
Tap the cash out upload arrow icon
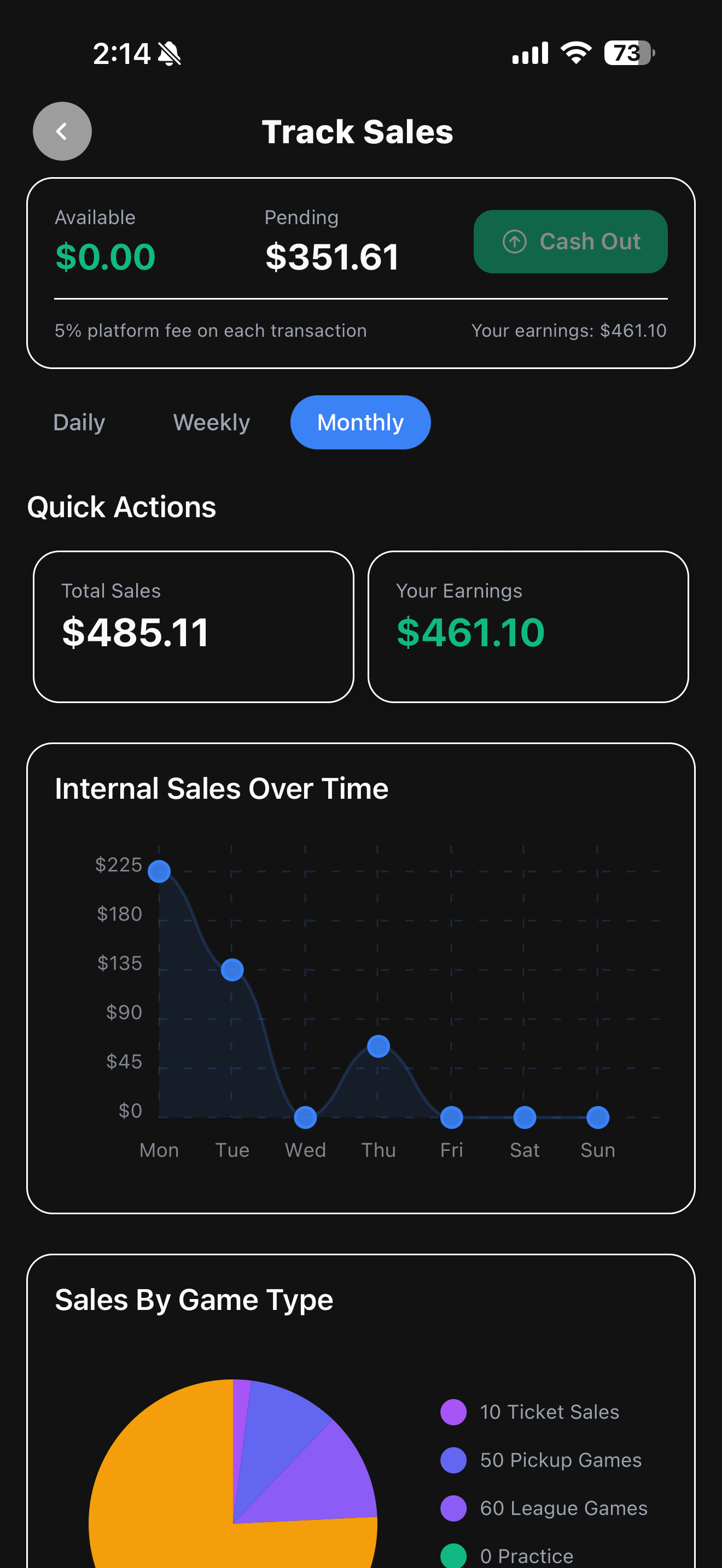[513, 241]
